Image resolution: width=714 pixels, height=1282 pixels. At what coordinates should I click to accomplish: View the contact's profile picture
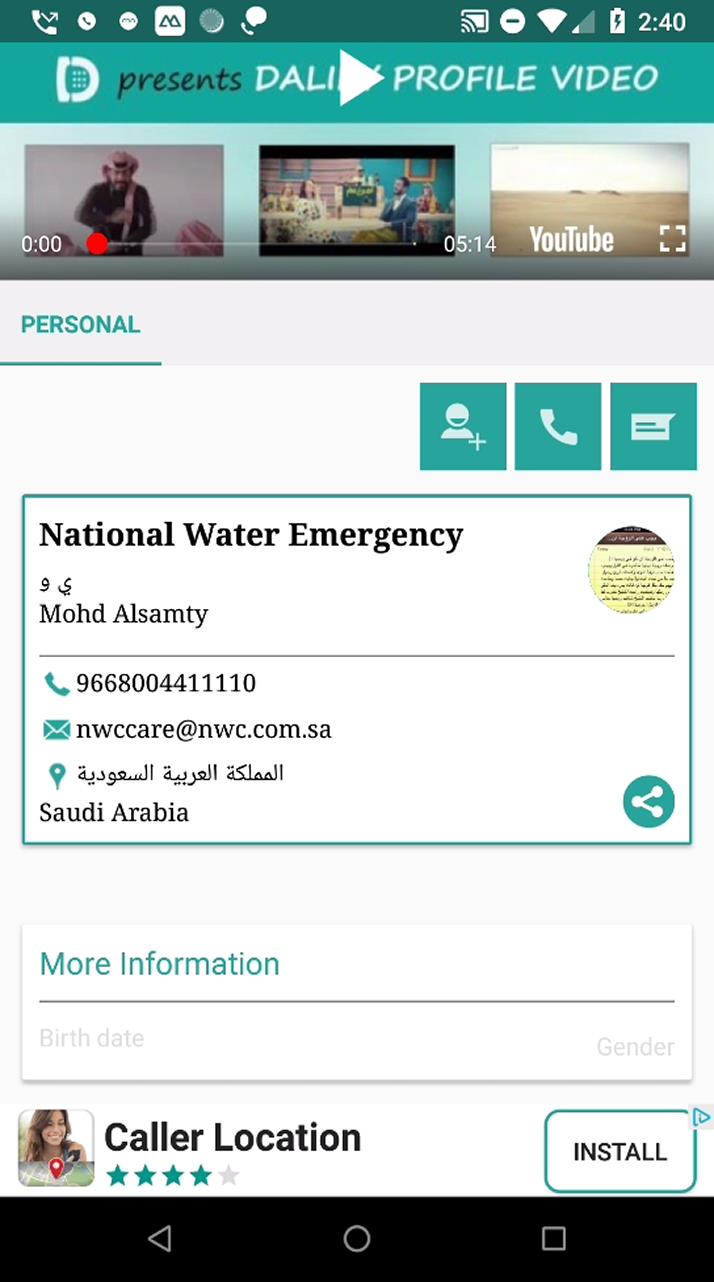631,570
